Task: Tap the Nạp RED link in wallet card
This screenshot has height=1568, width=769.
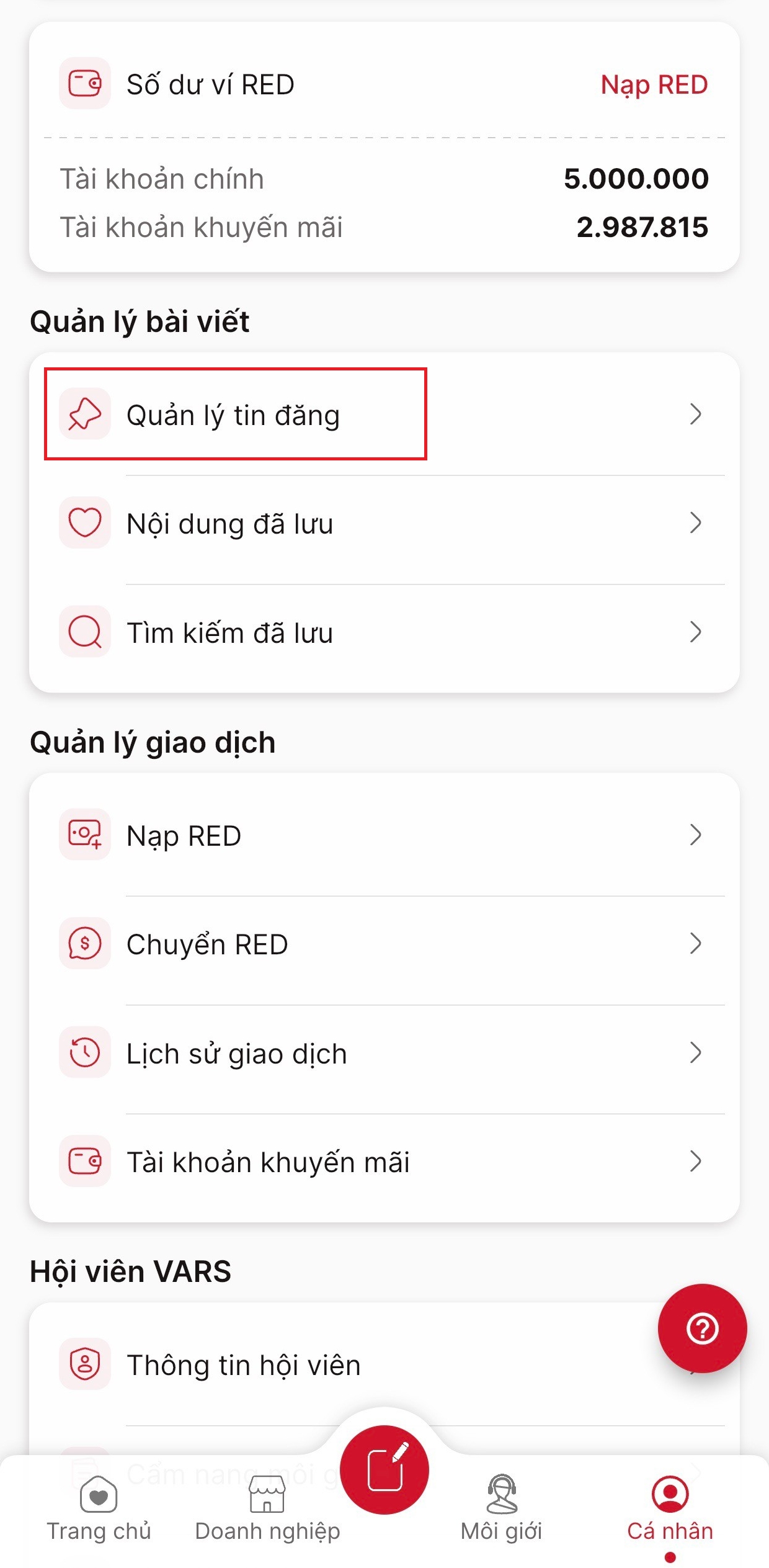Action: (x=654, y=85)
